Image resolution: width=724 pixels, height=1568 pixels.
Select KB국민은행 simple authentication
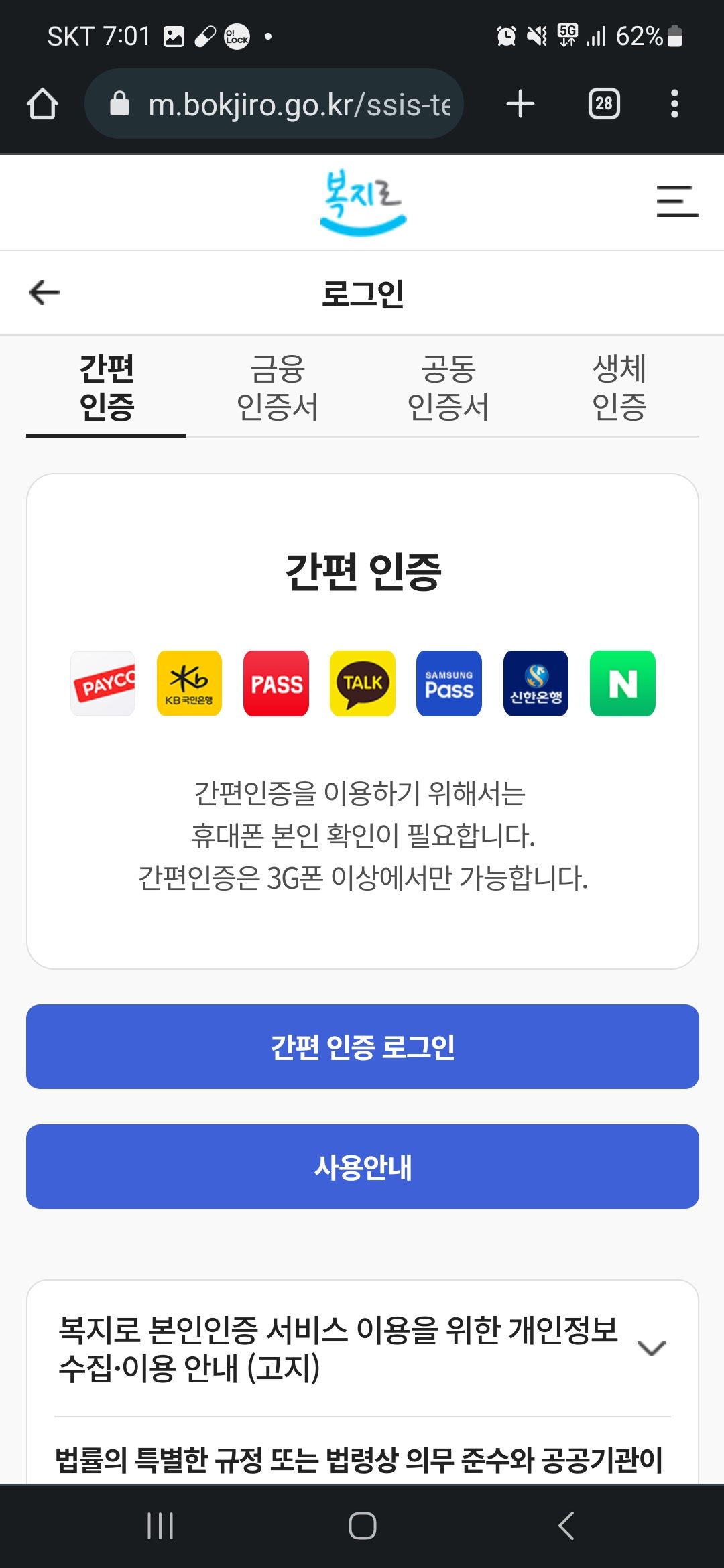coord(189,683)
